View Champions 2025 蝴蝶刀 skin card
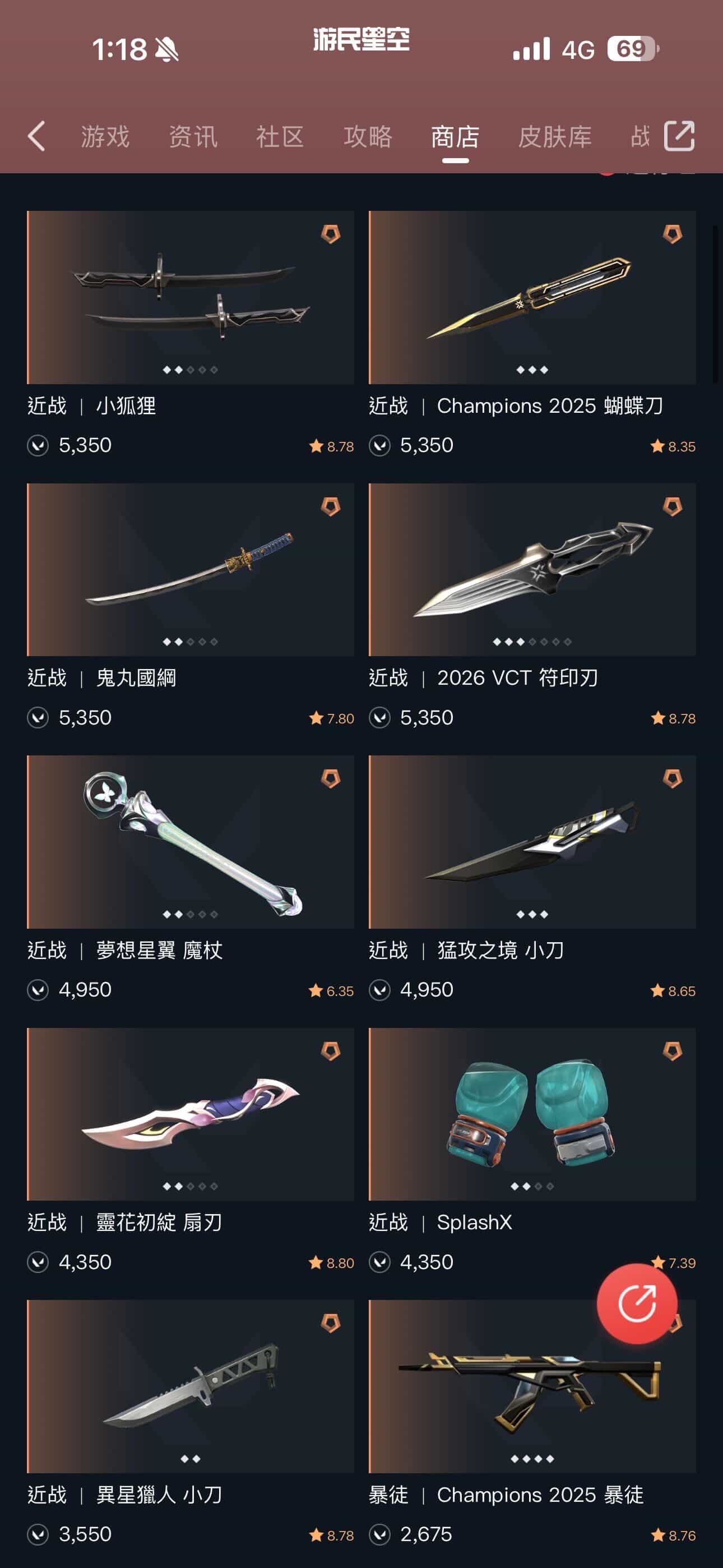723x1568 pixels. pos(532,298)
